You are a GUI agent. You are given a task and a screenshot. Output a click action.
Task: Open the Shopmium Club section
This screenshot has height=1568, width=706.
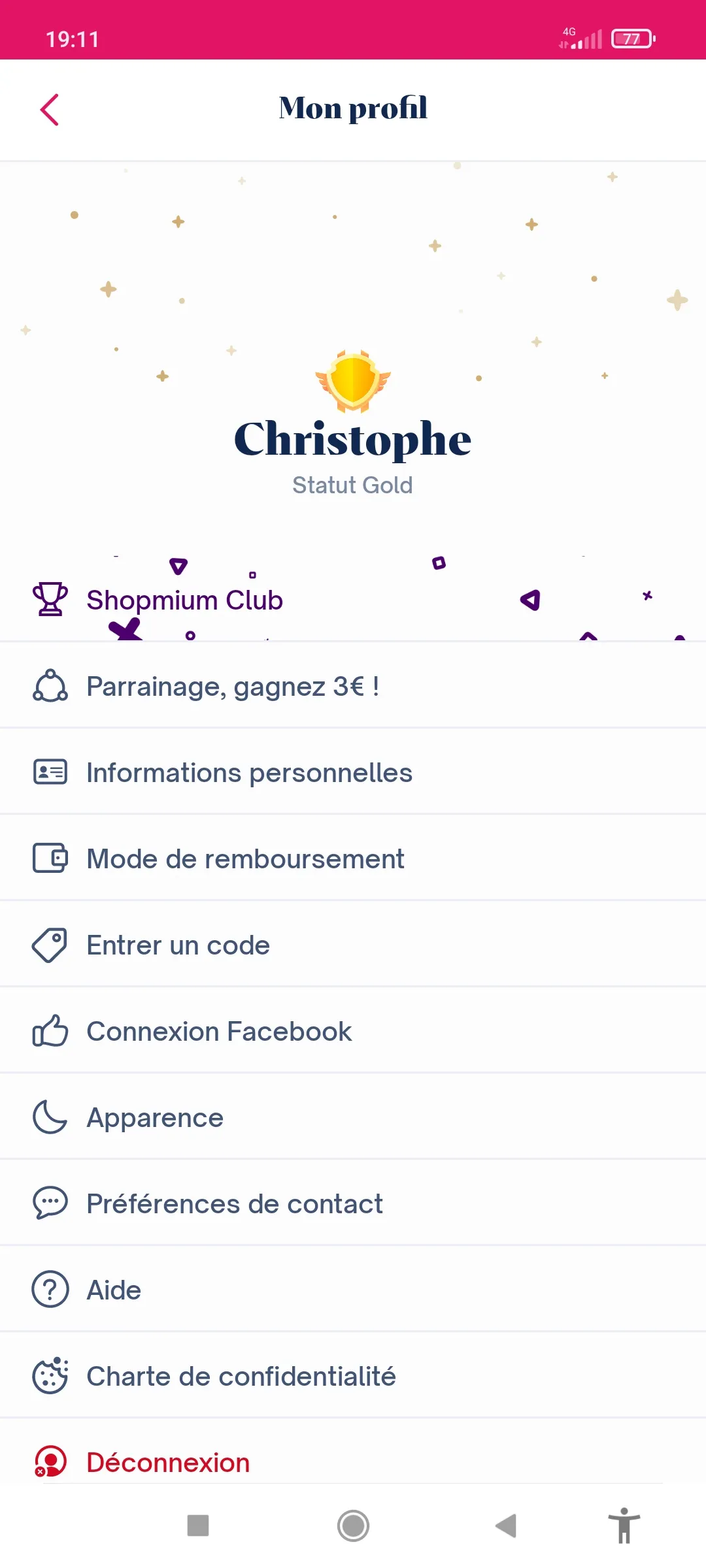click(x=353, y=599)
